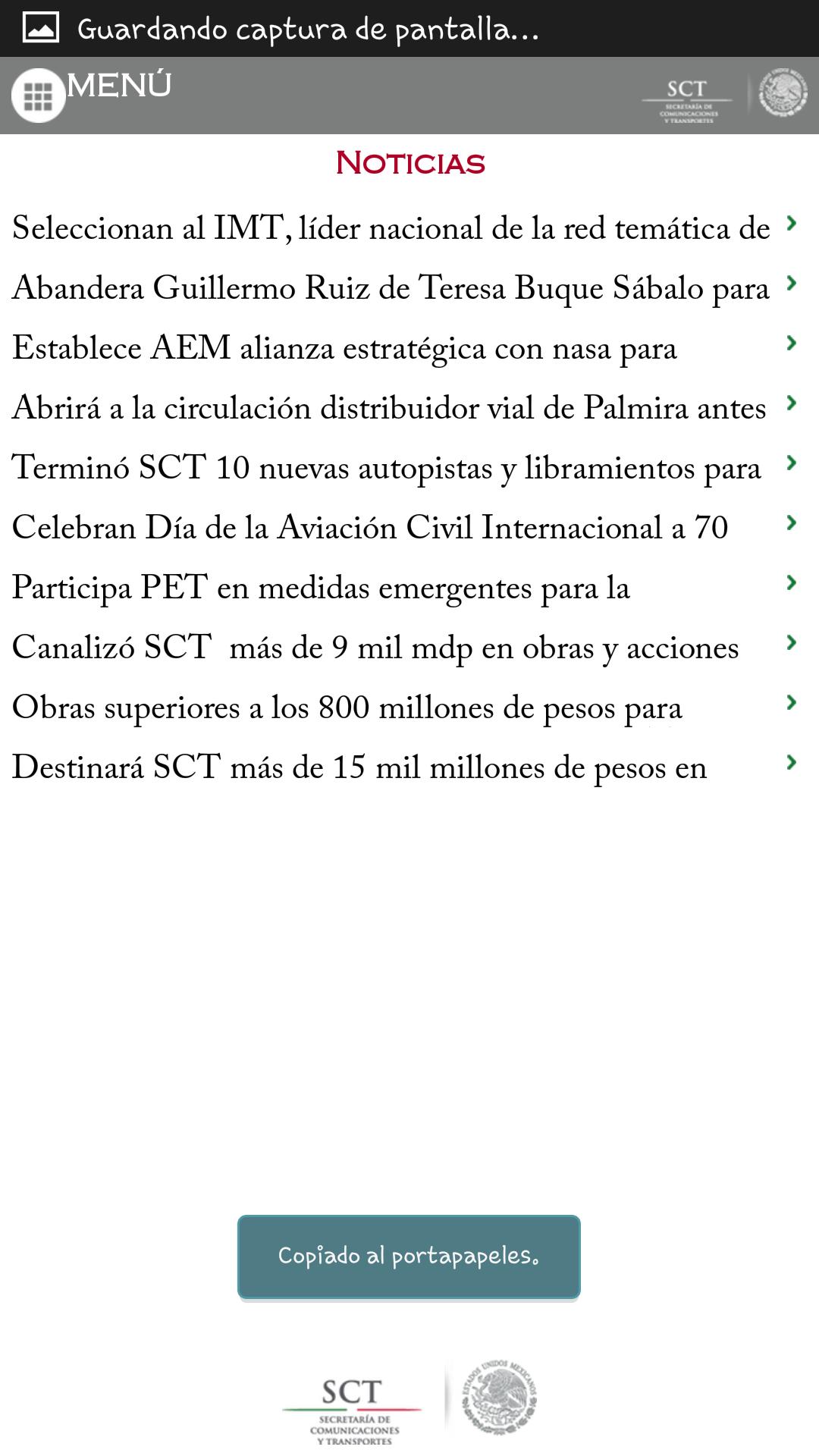Click the Noticias page title
Image resolution: width=819 pixels, height=1456 pixels.
[409, 162]
